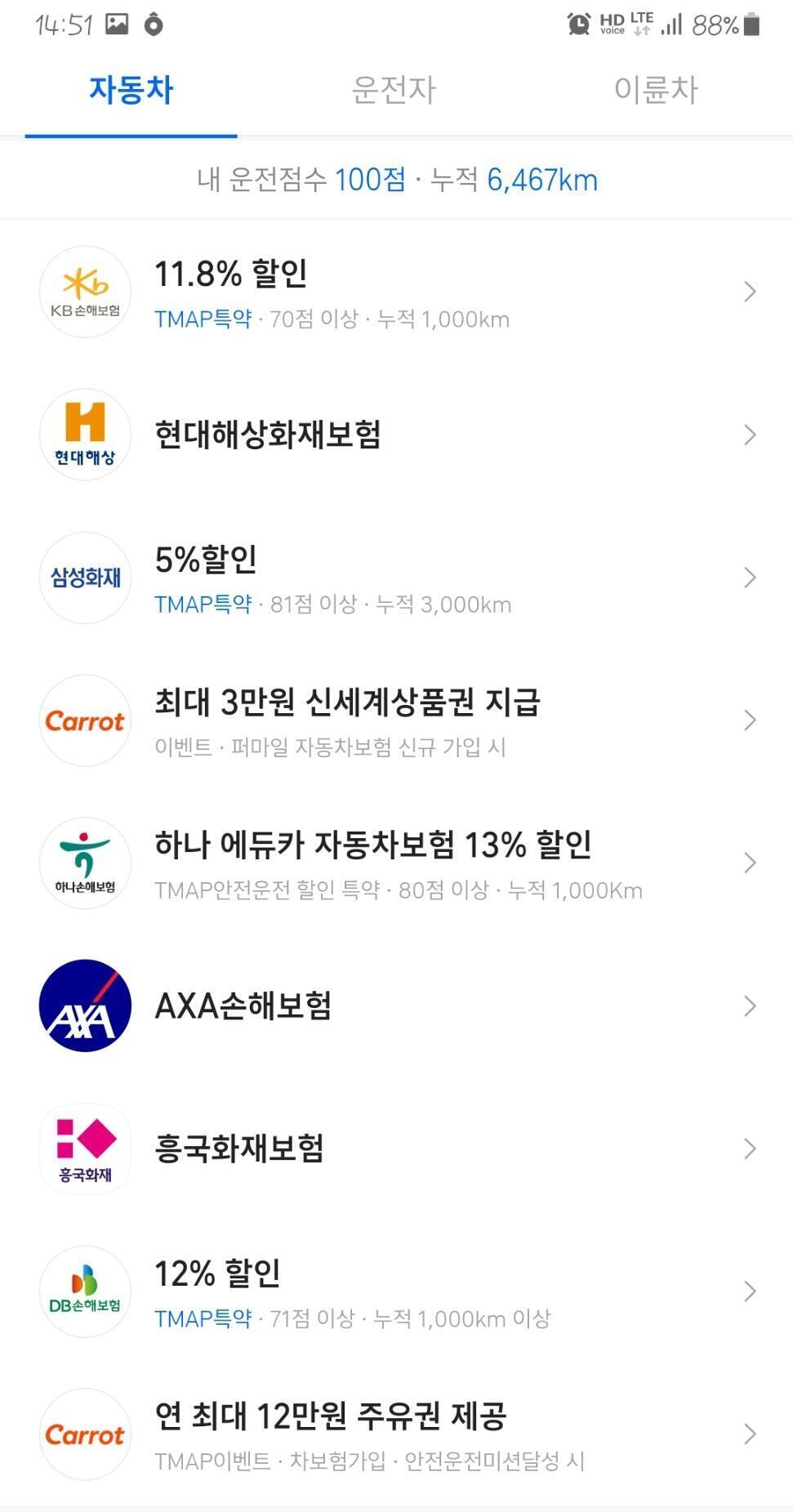Open the AXA손해보험 row
793x1512 pixels.
pyautogui.click(x=396, y=1006)
